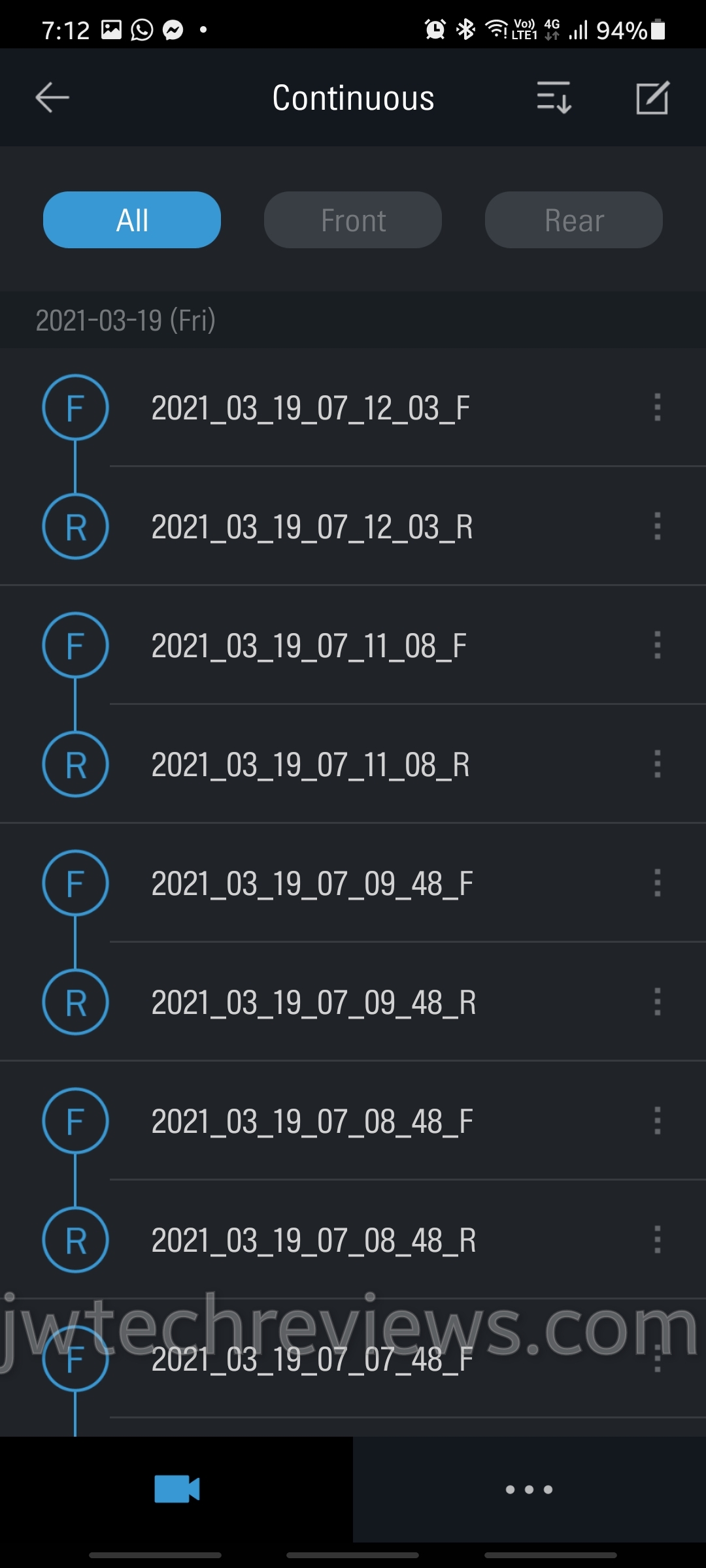Enter edit mode for recordings
706x1568 pixels.
pyautogui.click(x=652, y=98)
